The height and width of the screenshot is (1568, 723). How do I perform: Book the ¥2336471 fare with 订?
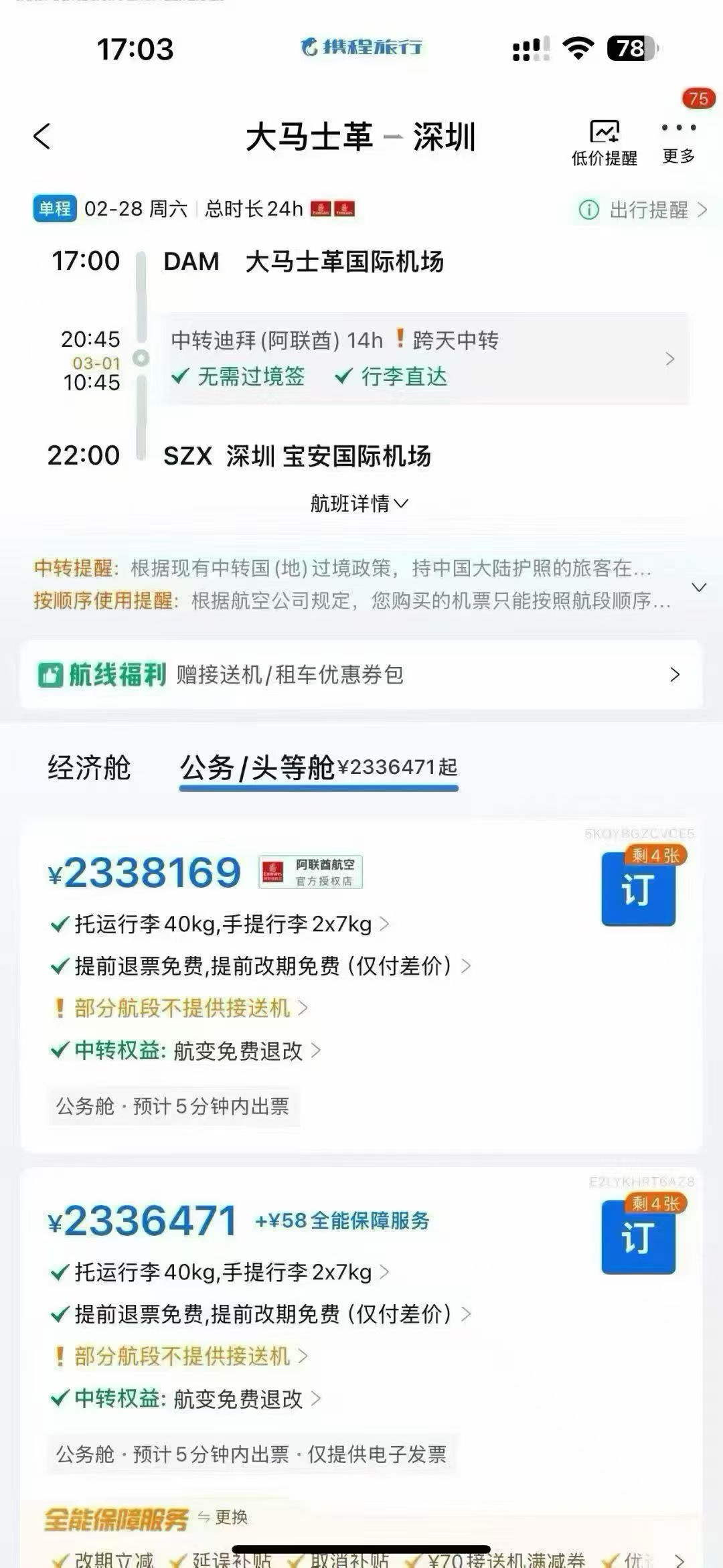click(638, 1238)
